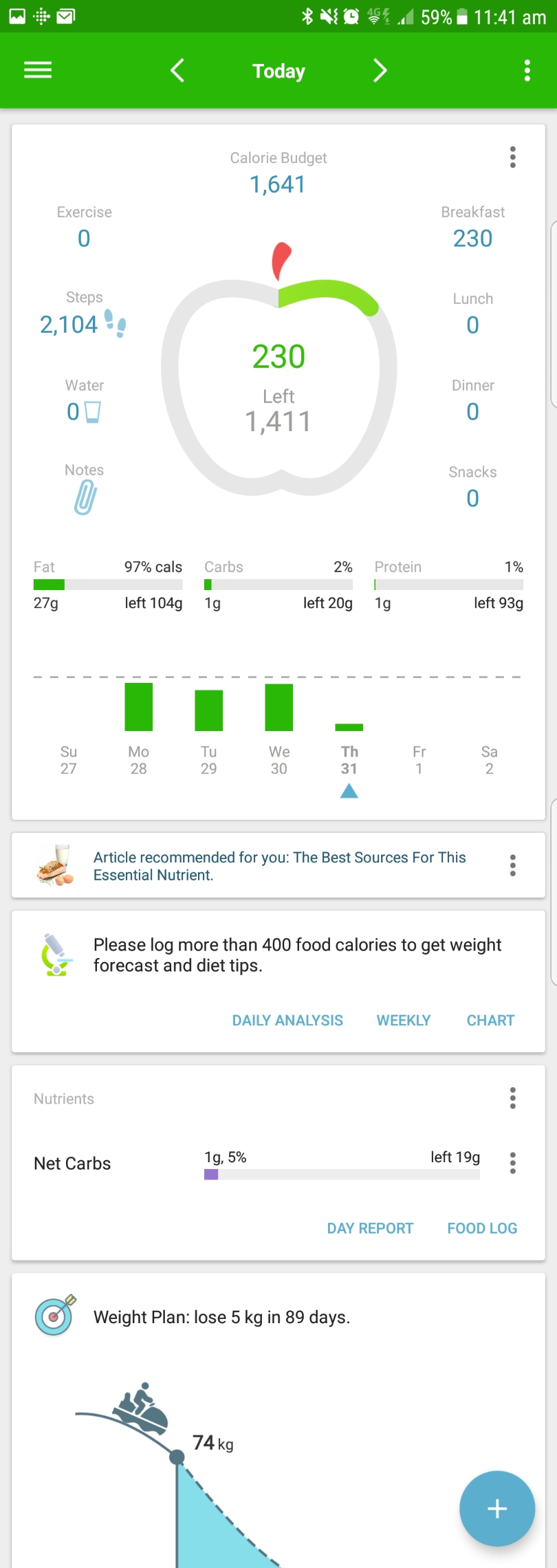Log food for Lunch
Image resolution: width=557 pixels, height=1568 pixels.
pyautogui.click(x=472, y=324)
